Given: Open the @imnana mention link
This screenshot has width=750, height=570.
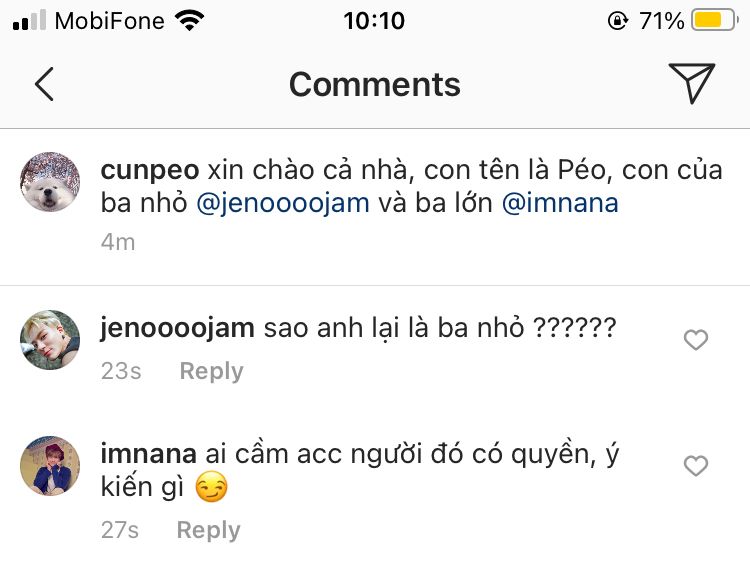Looking at the screenshot, I should [559, 203].
